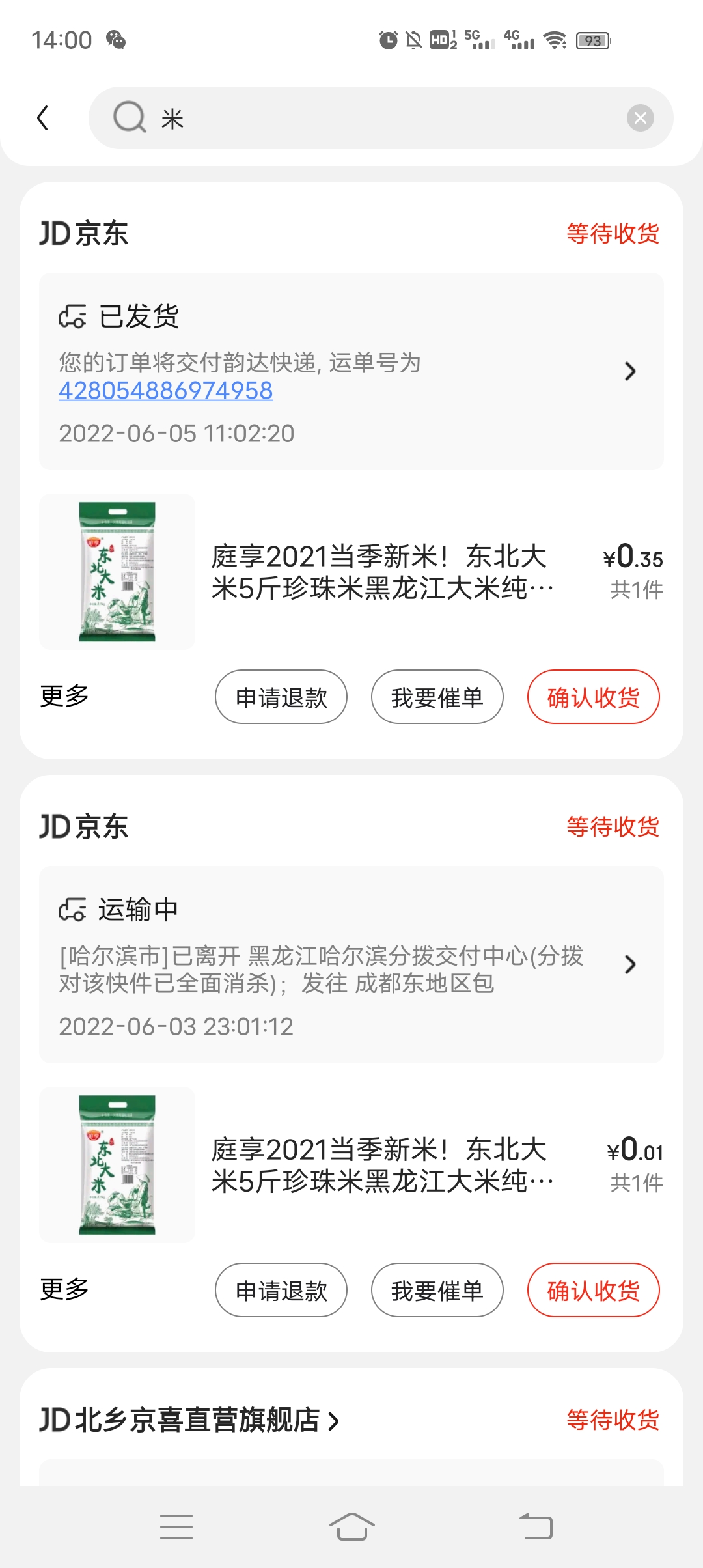Clear the search text
The width and height of the screenshot is (703, 1568).
[640, 118]
